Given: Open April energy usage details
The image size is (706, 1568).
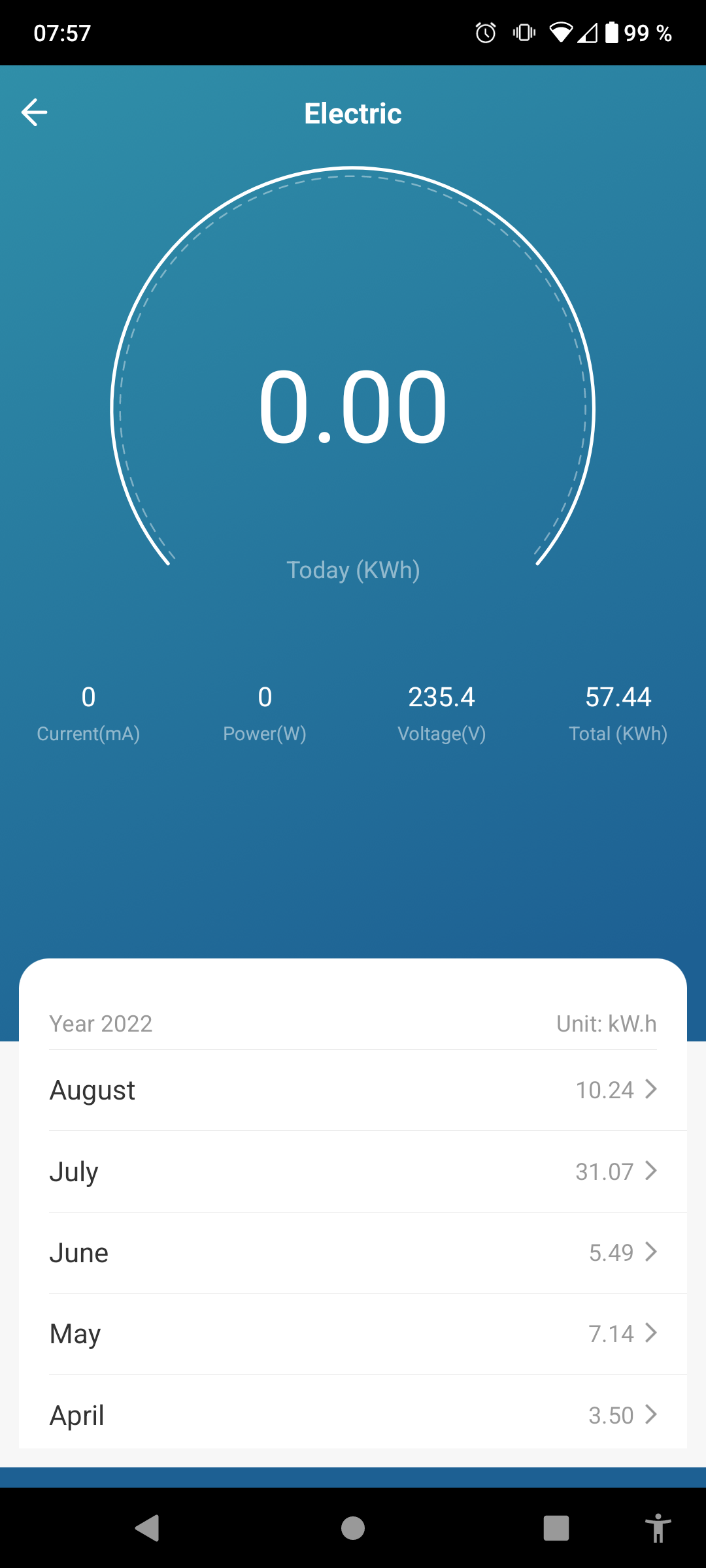Looking at the screenshot, I should pyautogui.click(x=353, y=1414).
